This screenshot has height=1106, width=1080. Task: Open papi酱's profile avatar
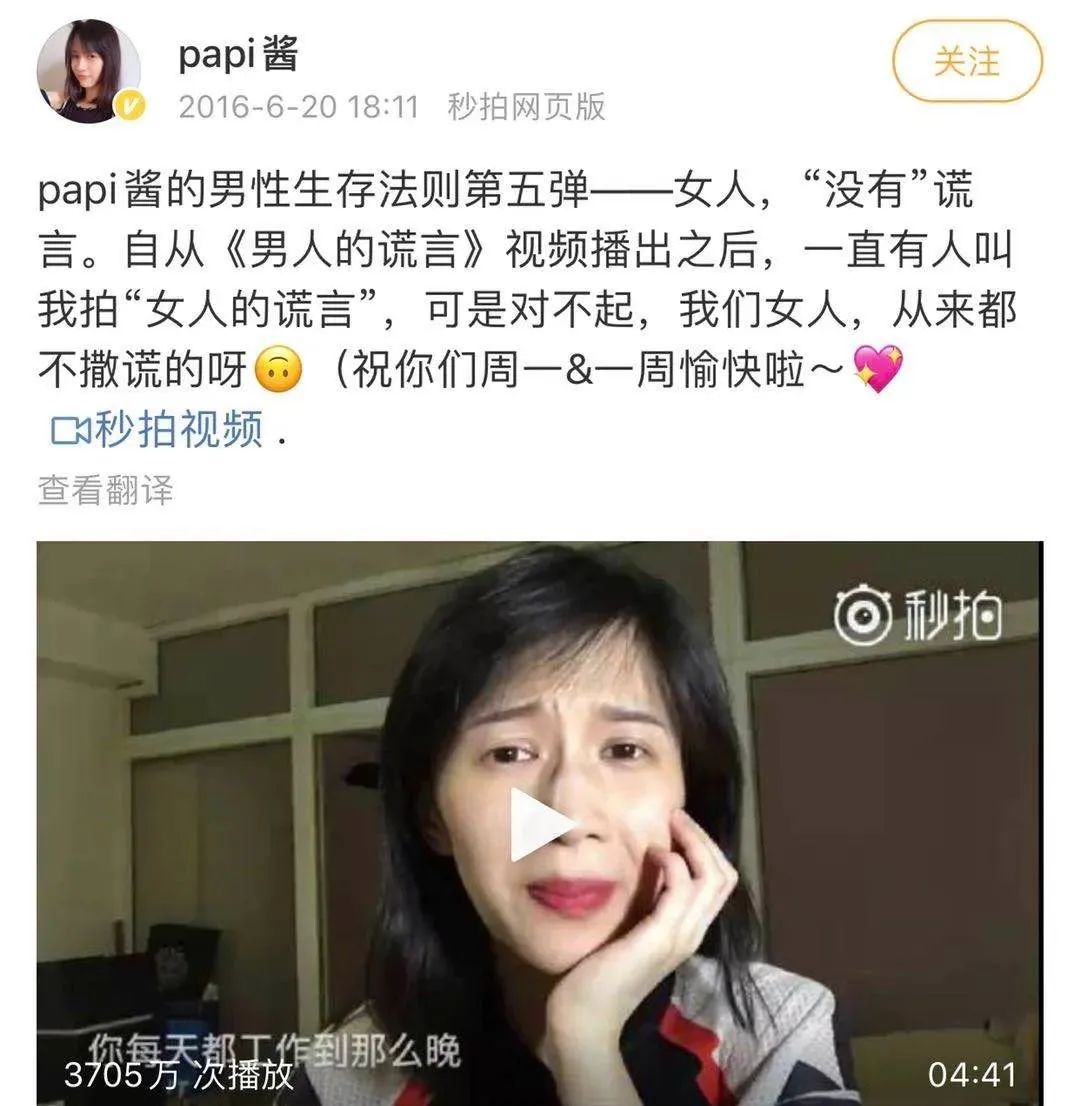[89, 72]
